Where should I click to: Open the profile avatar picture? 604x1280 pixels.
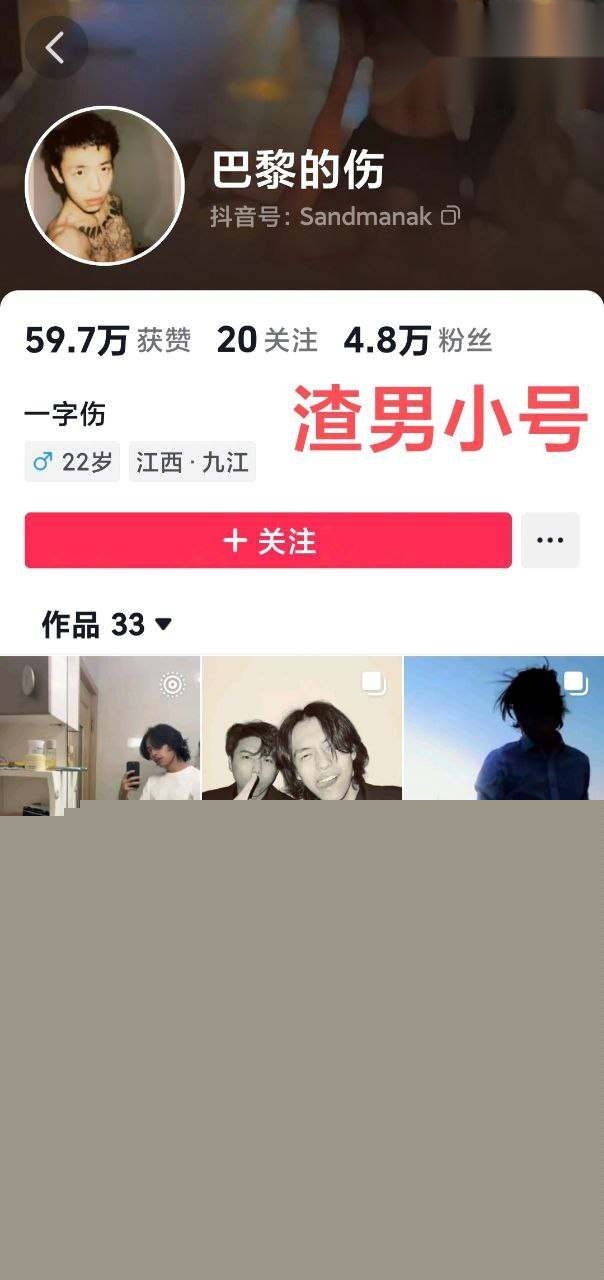[104, 186]
